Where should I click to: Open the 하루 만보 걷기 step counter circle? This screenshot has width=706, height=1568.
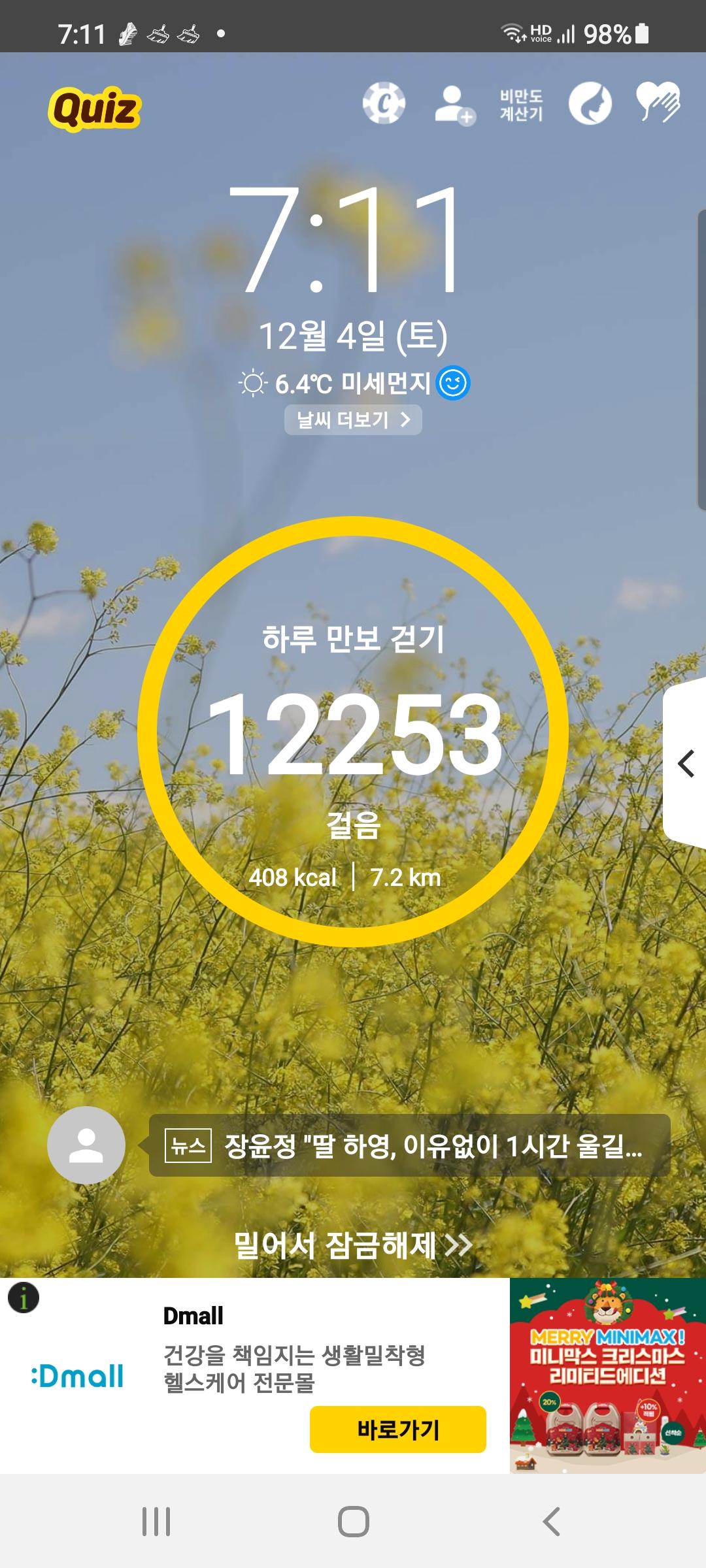[353, 732]
